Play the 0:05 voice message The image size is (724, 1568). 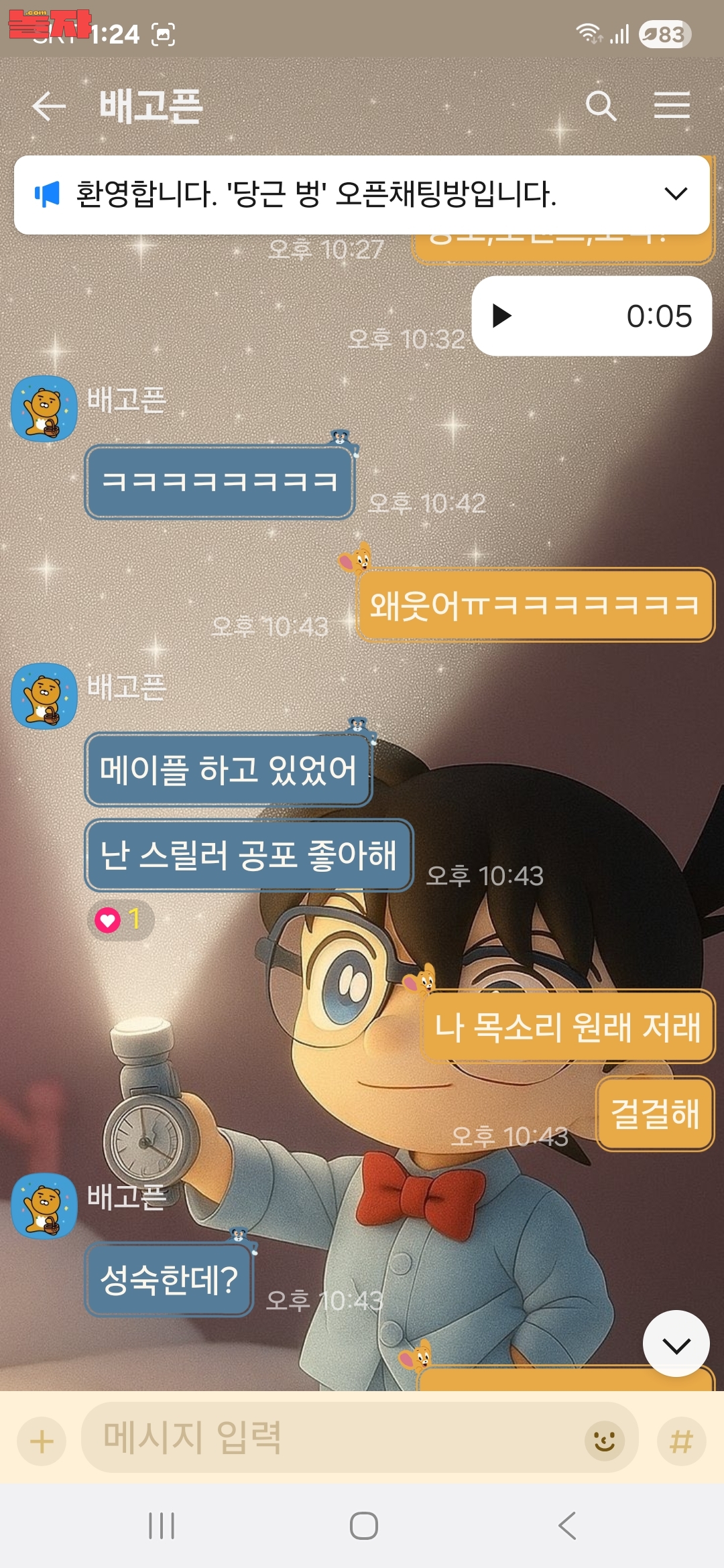[x=501, y=316]
